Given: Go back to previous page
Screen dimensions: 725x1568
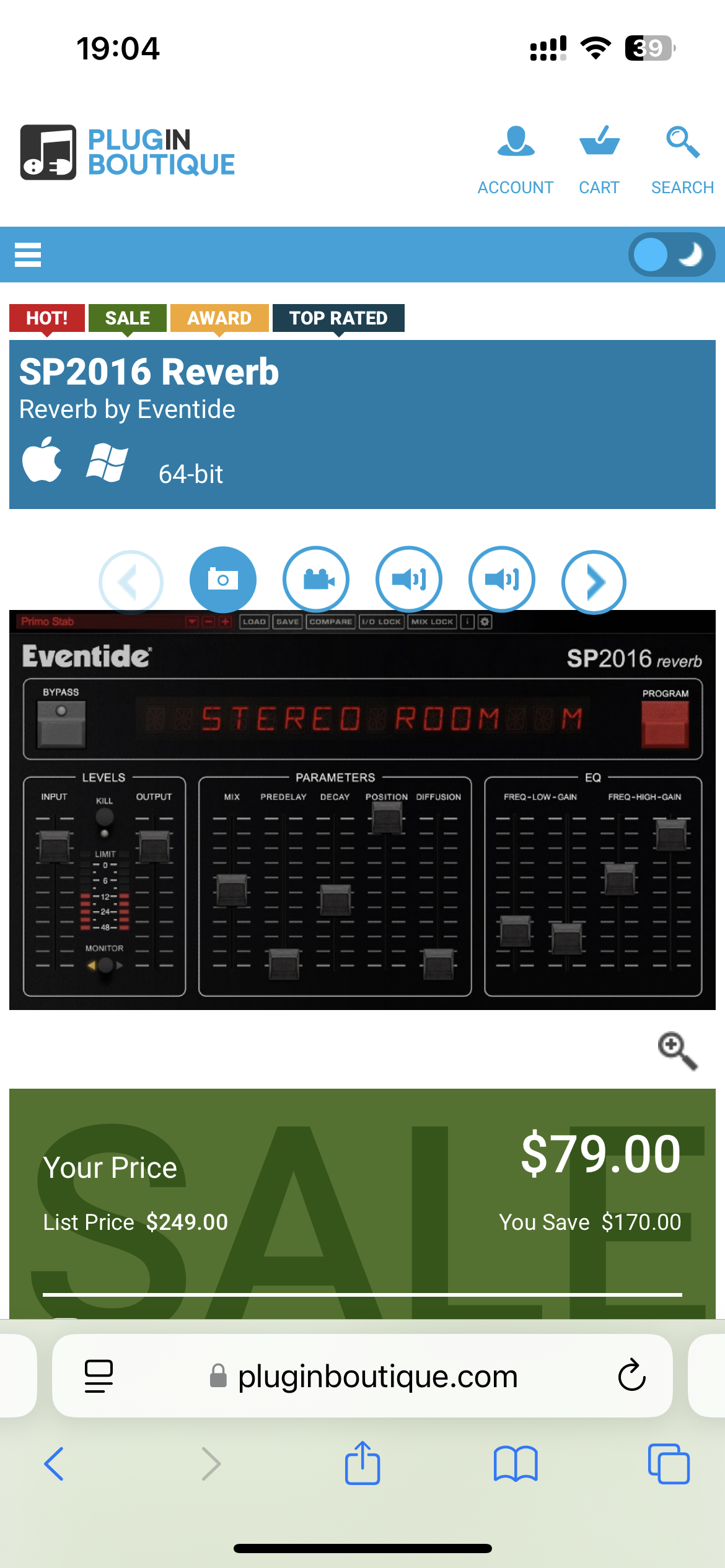Looking at the screenshot, I should (x=54, y=1464).
